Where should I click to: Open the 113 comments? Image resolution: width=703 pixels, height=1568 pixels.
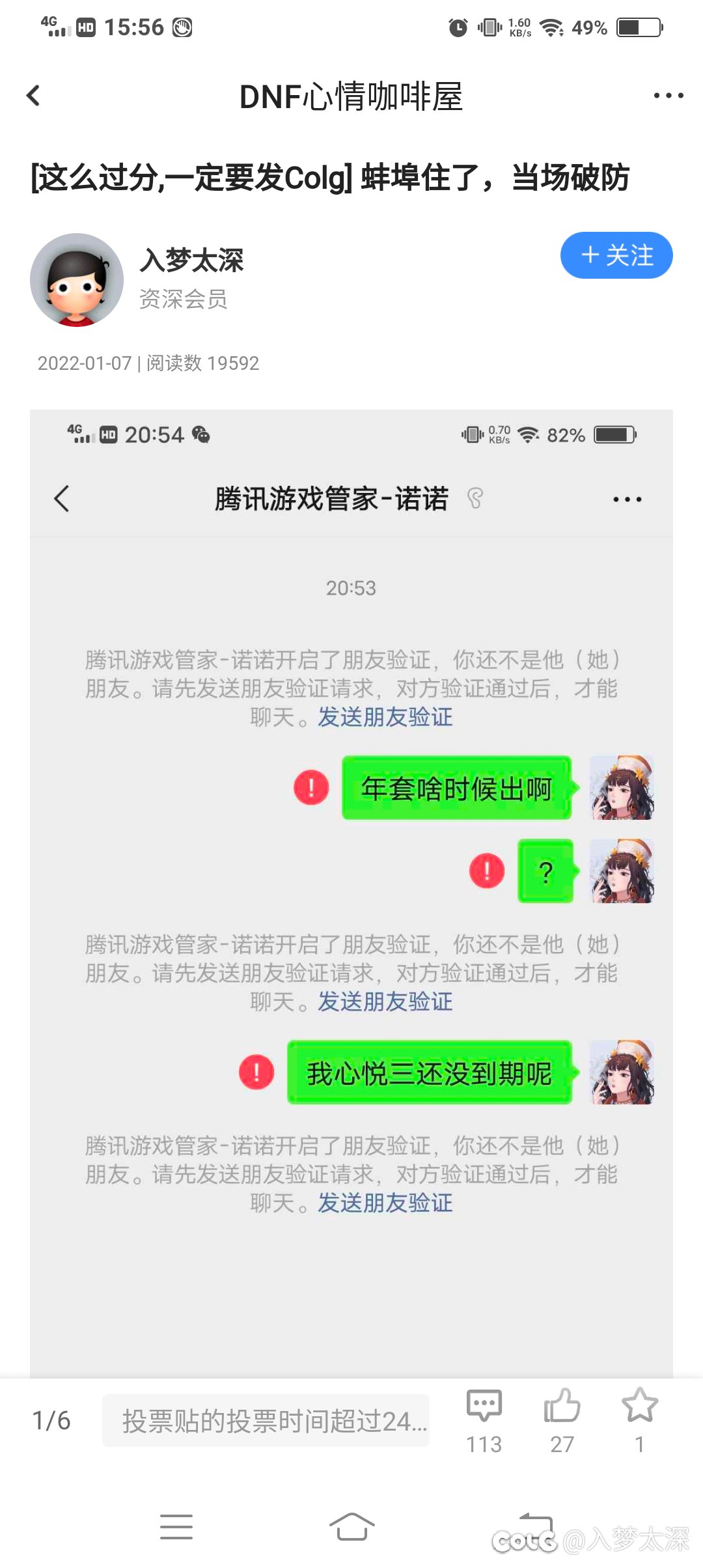pos(484,1420)
